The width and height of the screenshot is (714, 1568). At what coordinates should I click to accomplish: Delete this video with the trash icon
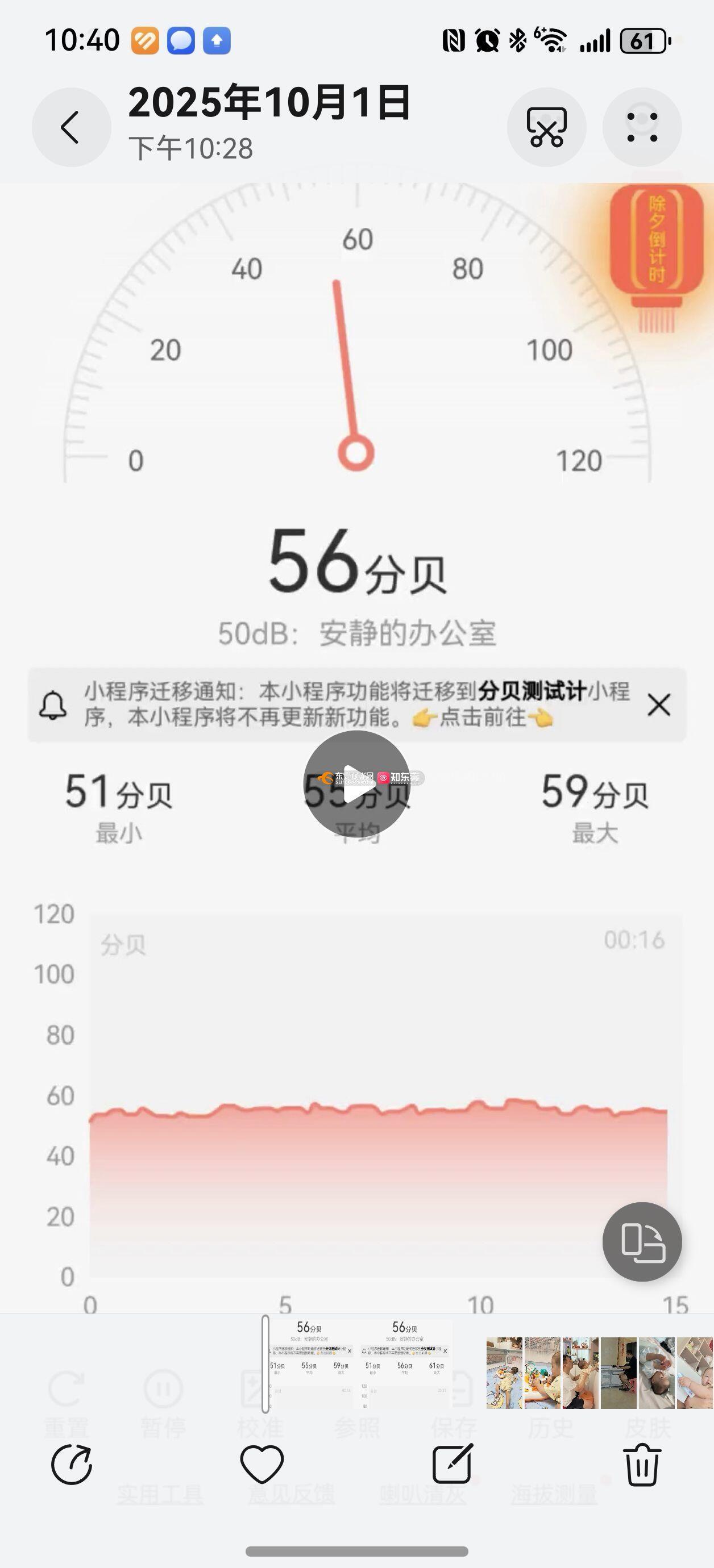pyautogui.click(x=641, y=1465)
